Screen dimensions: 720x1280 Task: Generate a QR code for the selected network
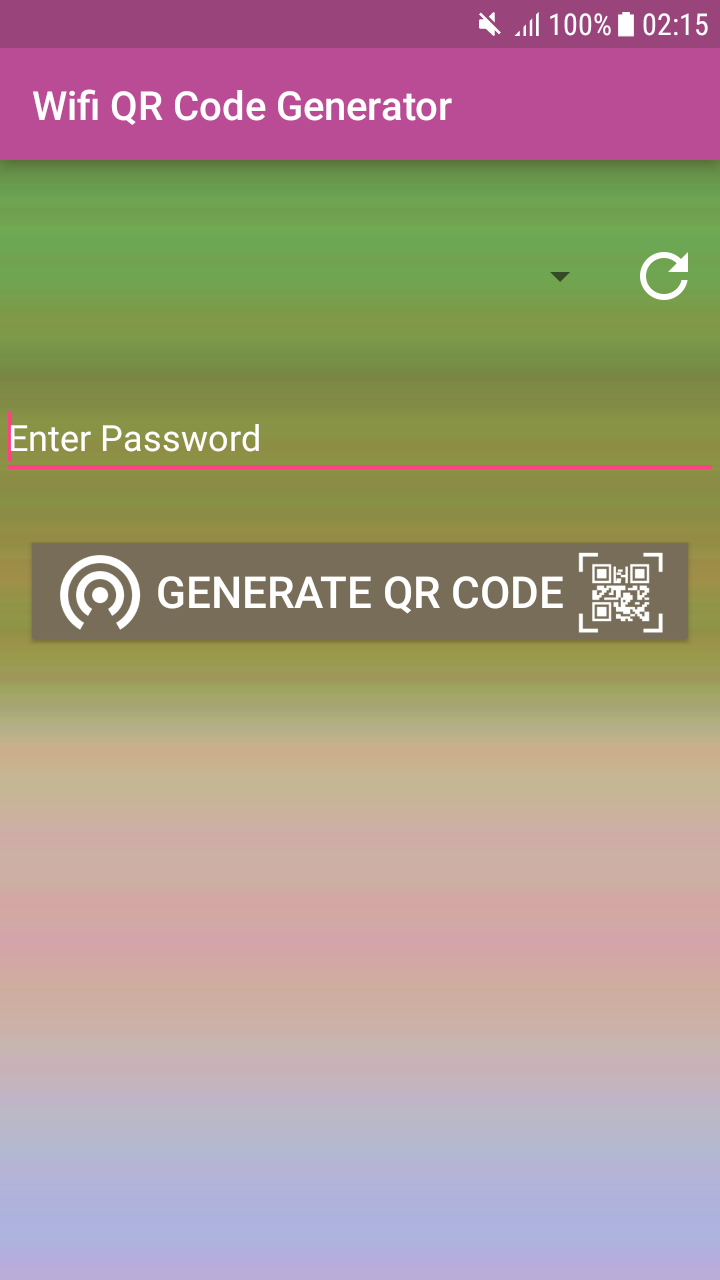360,592
